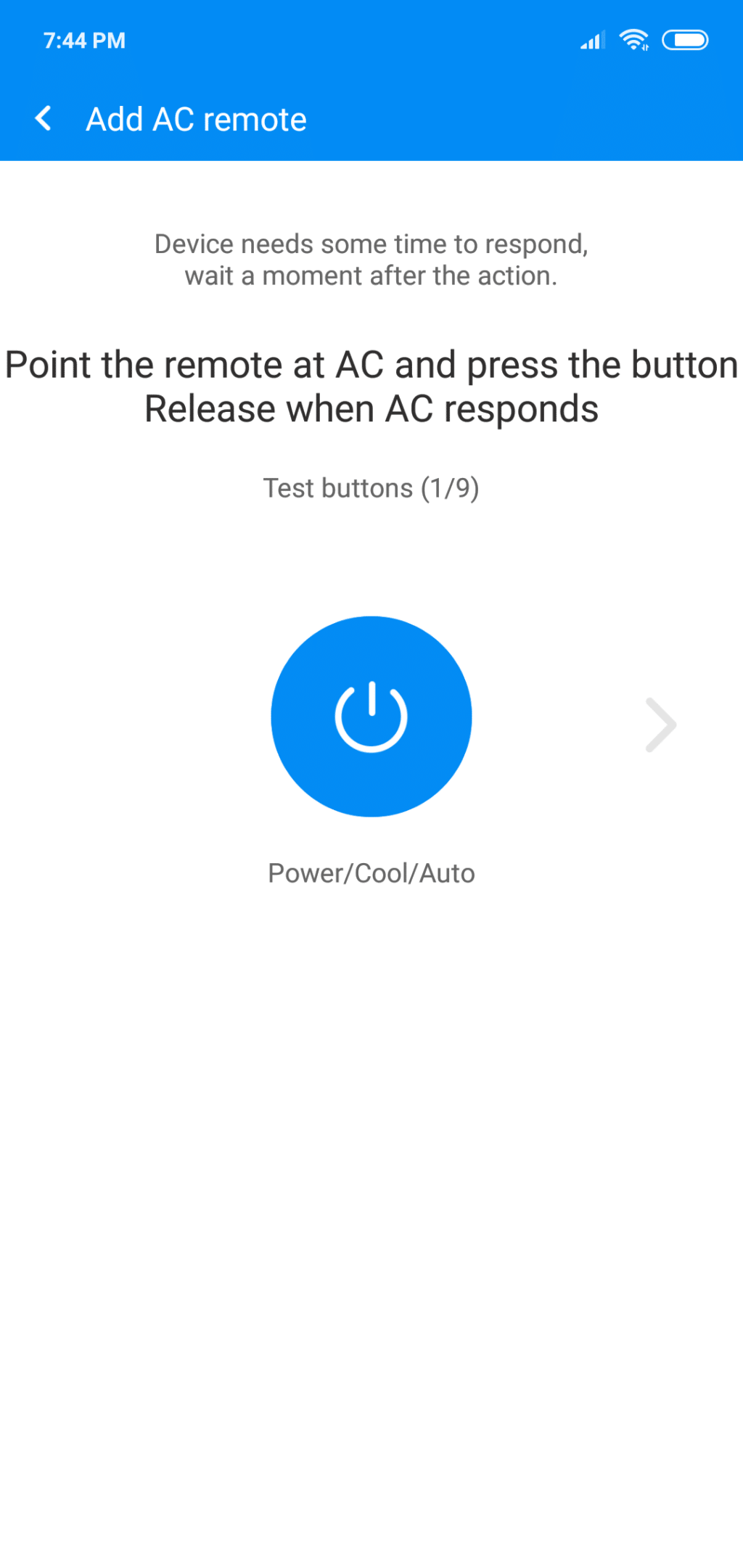The height and width of the screenshot is (1568, 743).
Task: Tap the instruction text about pointing the remote
Action: click(x=371, y=386)
